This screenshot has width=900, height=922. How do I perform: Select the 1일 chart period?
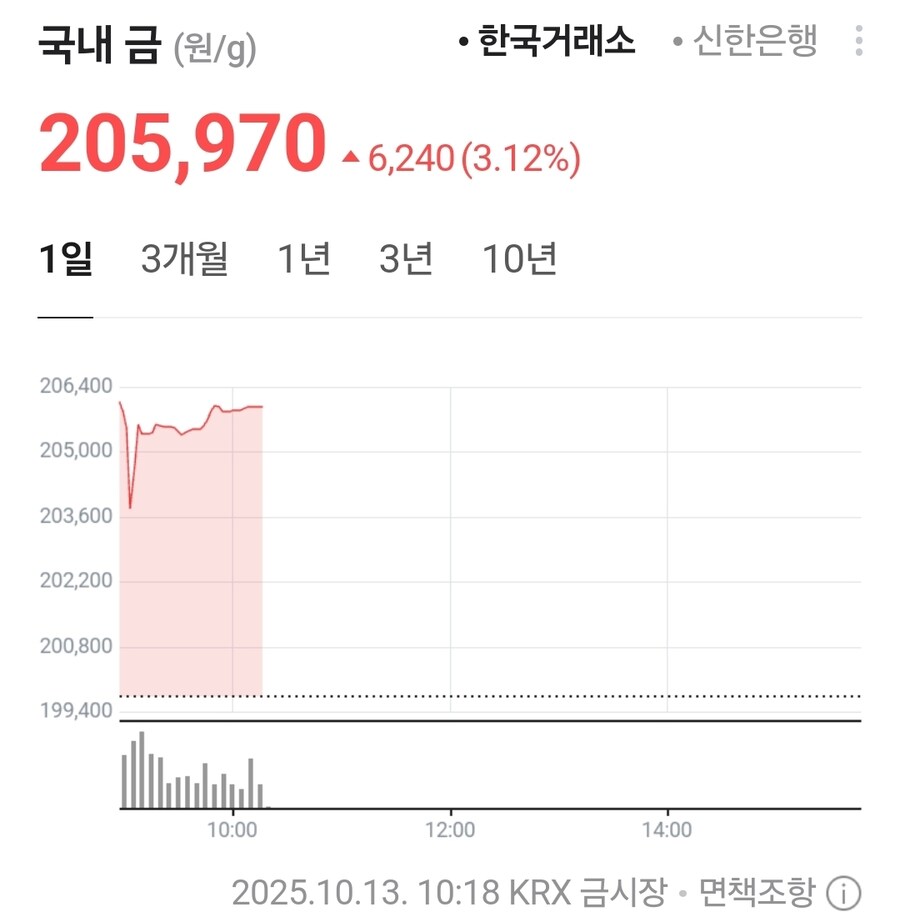tap(66, 259)
